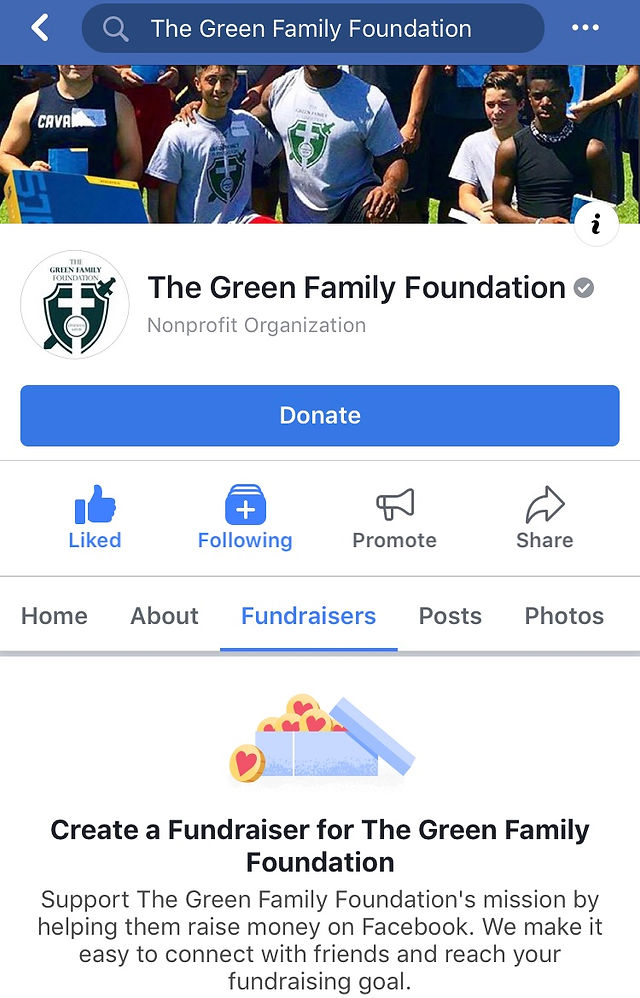This screenshot has height=998, width=640.
Task: Open the info icon on the cover photo
Action: (596, 223)
